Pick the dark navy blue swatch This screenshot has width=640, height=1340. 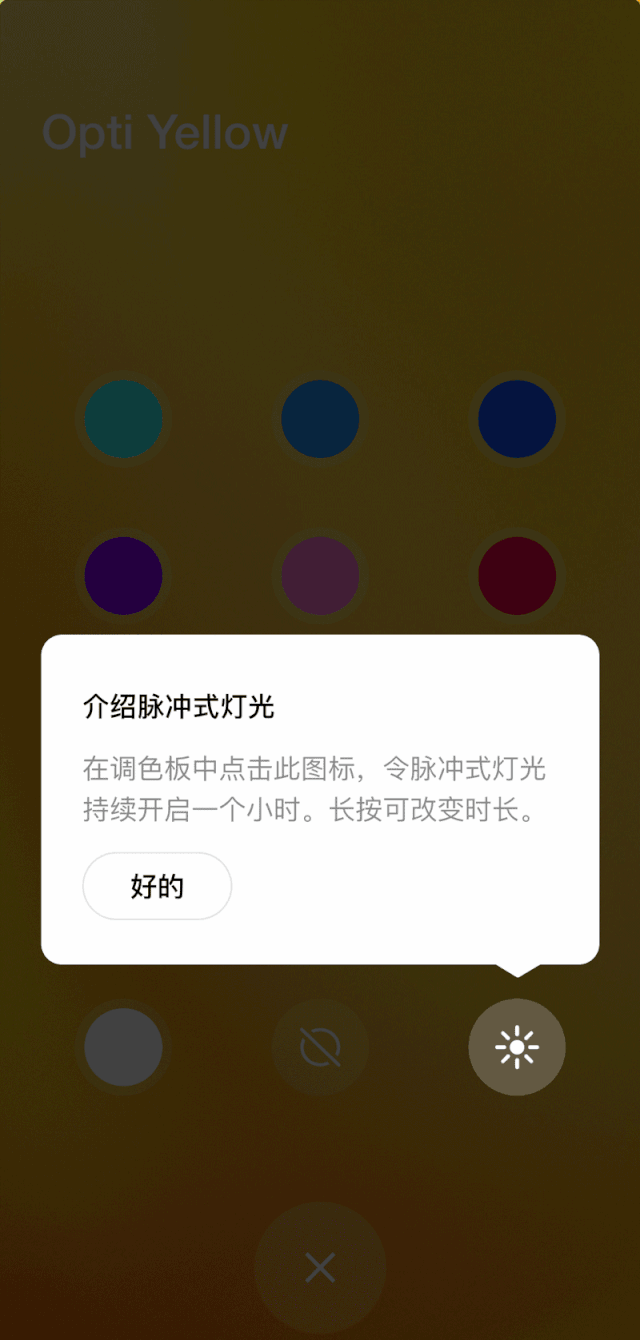coord(517,419)
